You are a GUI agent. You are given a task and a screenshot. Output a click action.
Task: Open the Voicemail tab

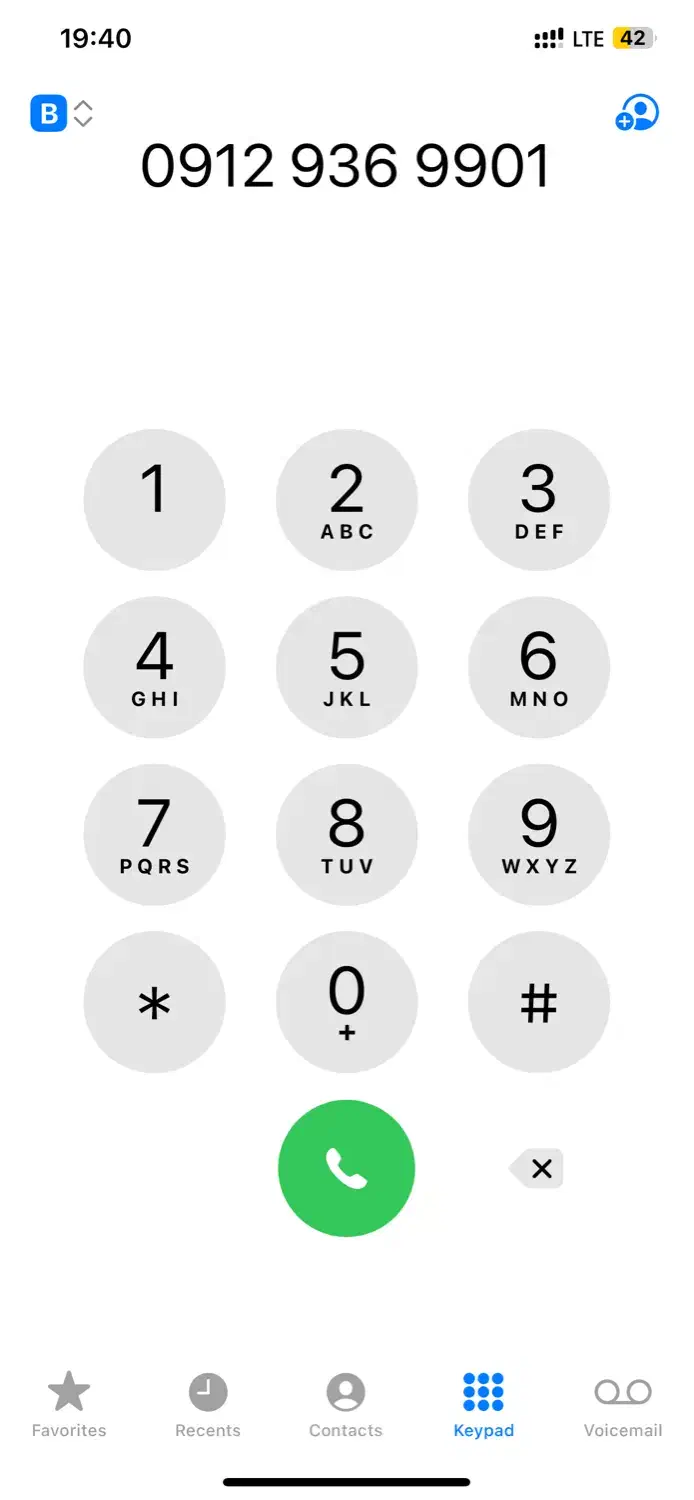pos(623,1404)
